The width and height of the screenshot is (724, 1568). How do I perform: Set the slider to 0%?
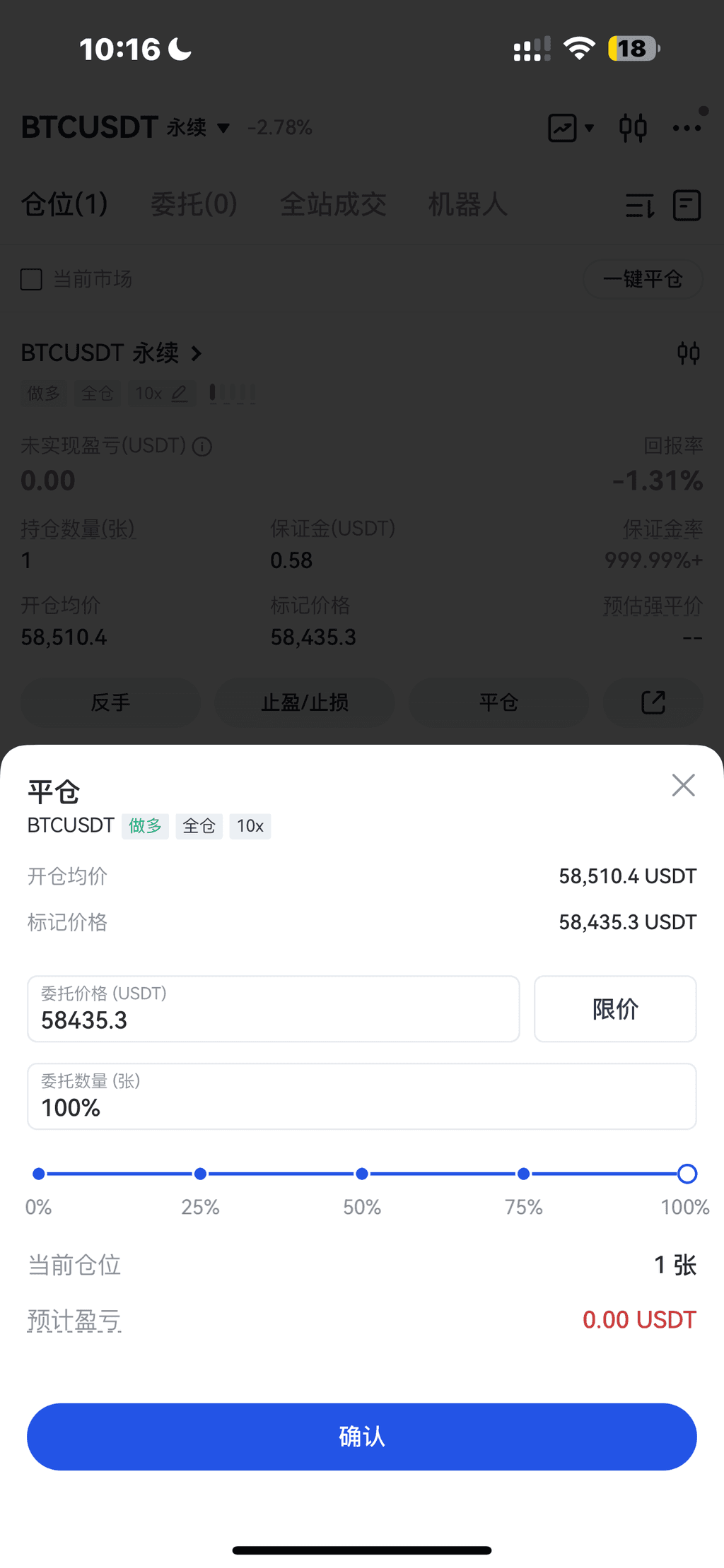click(x=39, y=1174)
